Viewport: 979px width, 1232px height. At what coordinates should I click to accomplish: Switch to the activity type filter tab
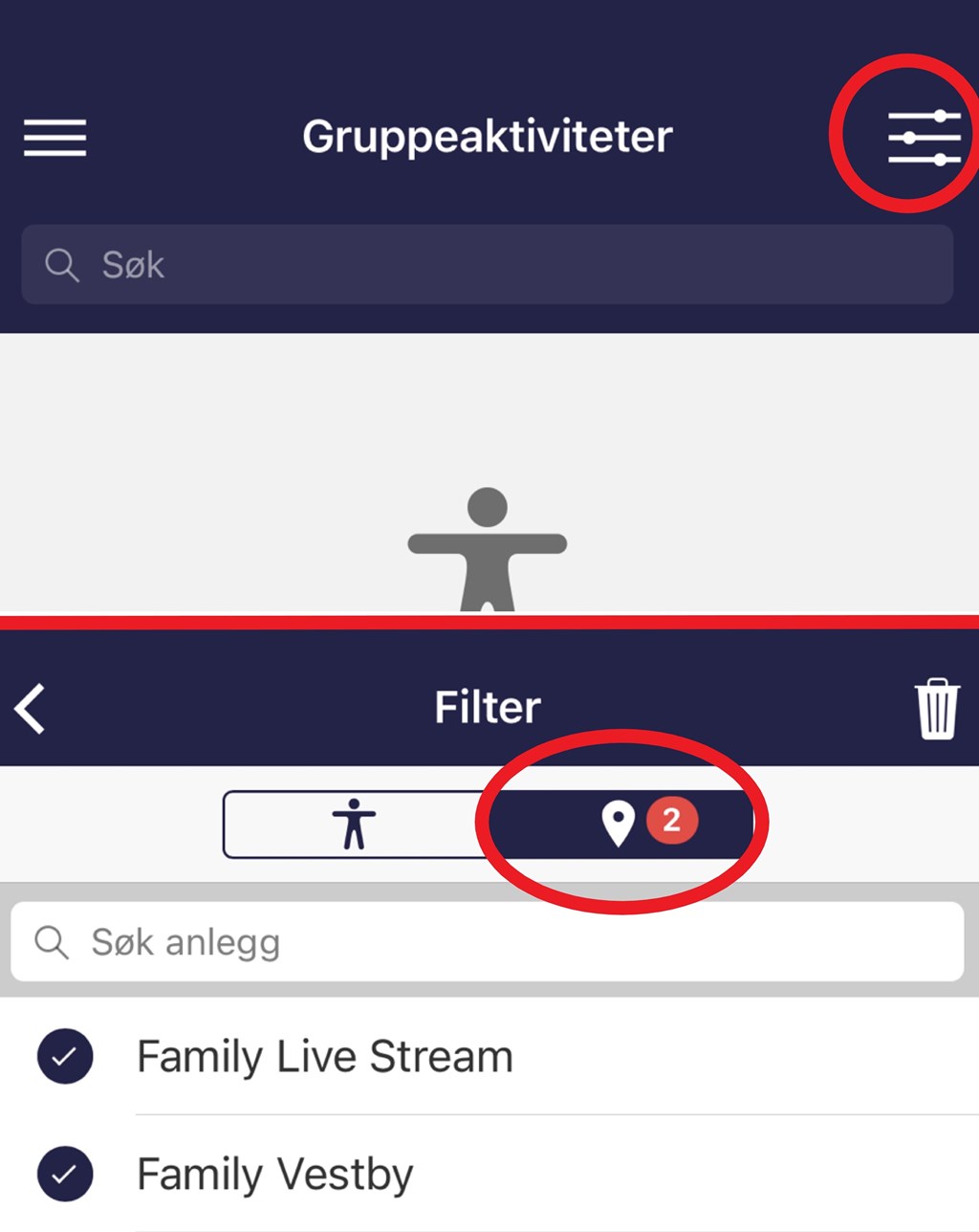(x=355, y=824)
